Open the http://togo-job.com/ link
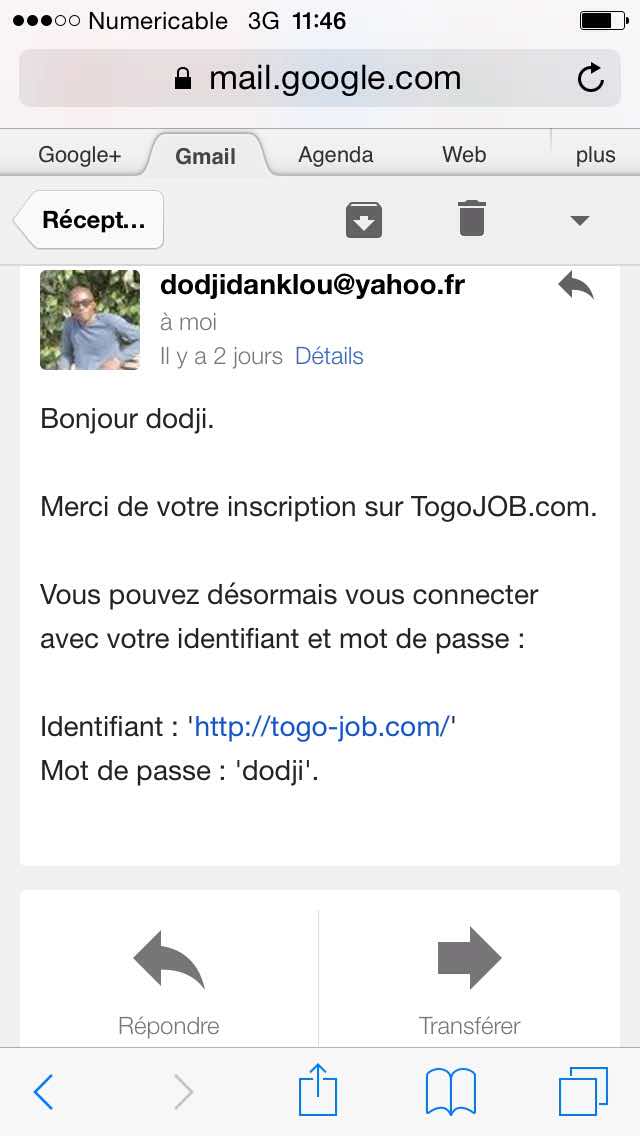 click(323, 726)
